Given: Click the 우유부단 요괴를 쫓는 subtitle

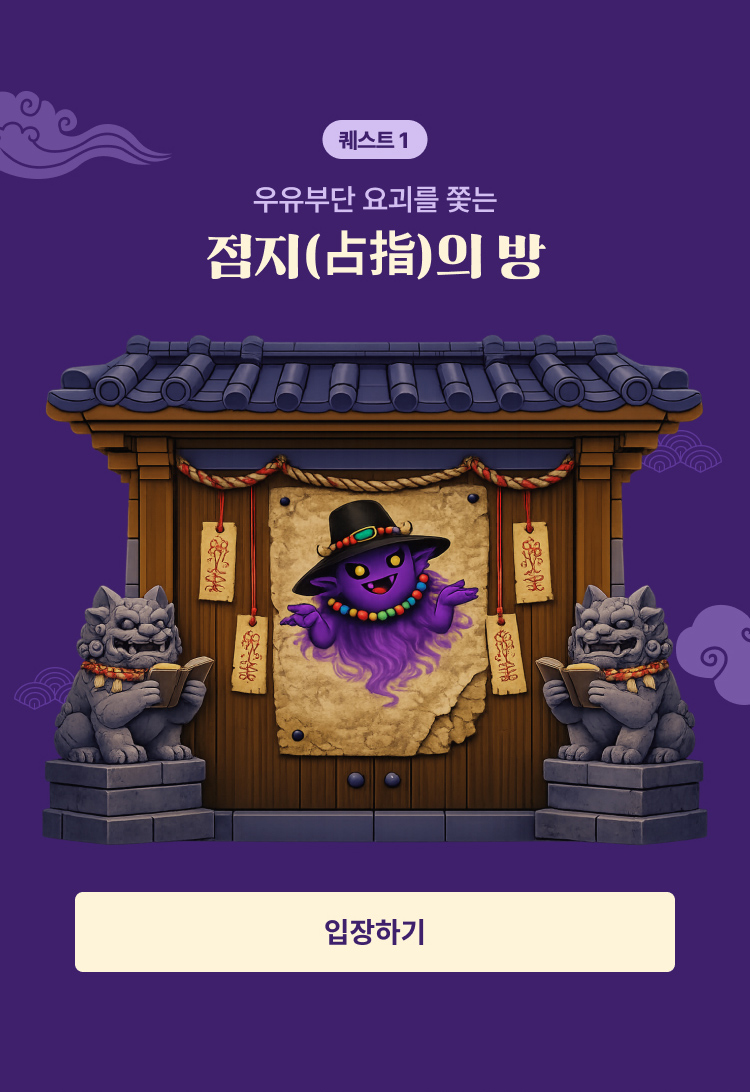Looking at the screenshot, I should [375, 196].
